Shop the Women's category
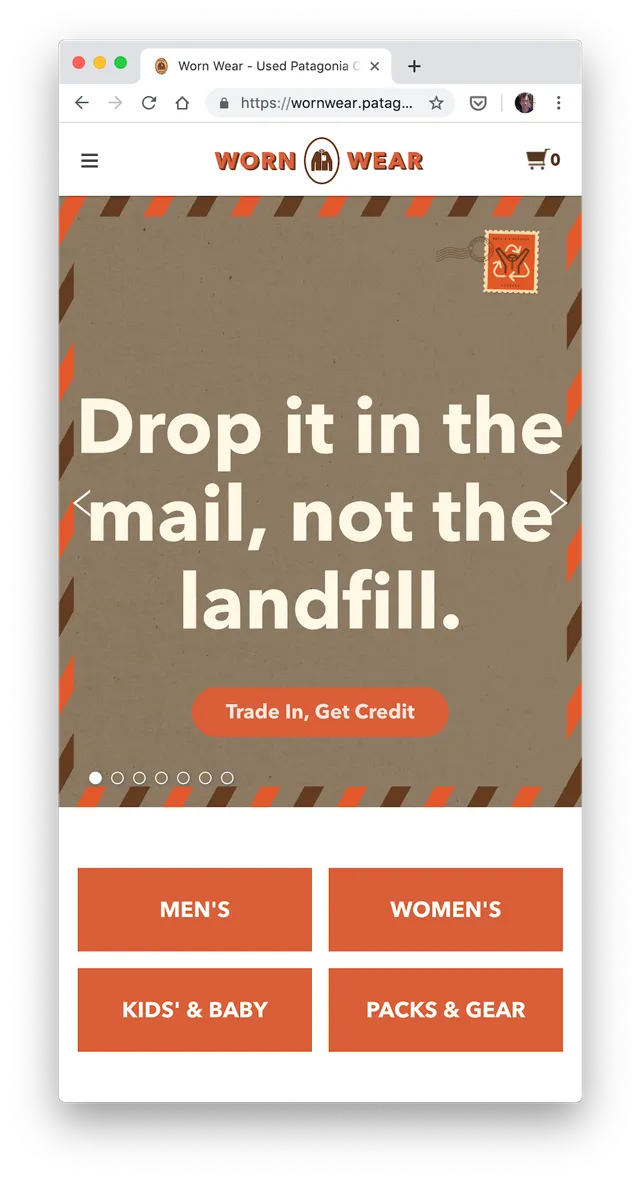 click(x=445, y=909)
